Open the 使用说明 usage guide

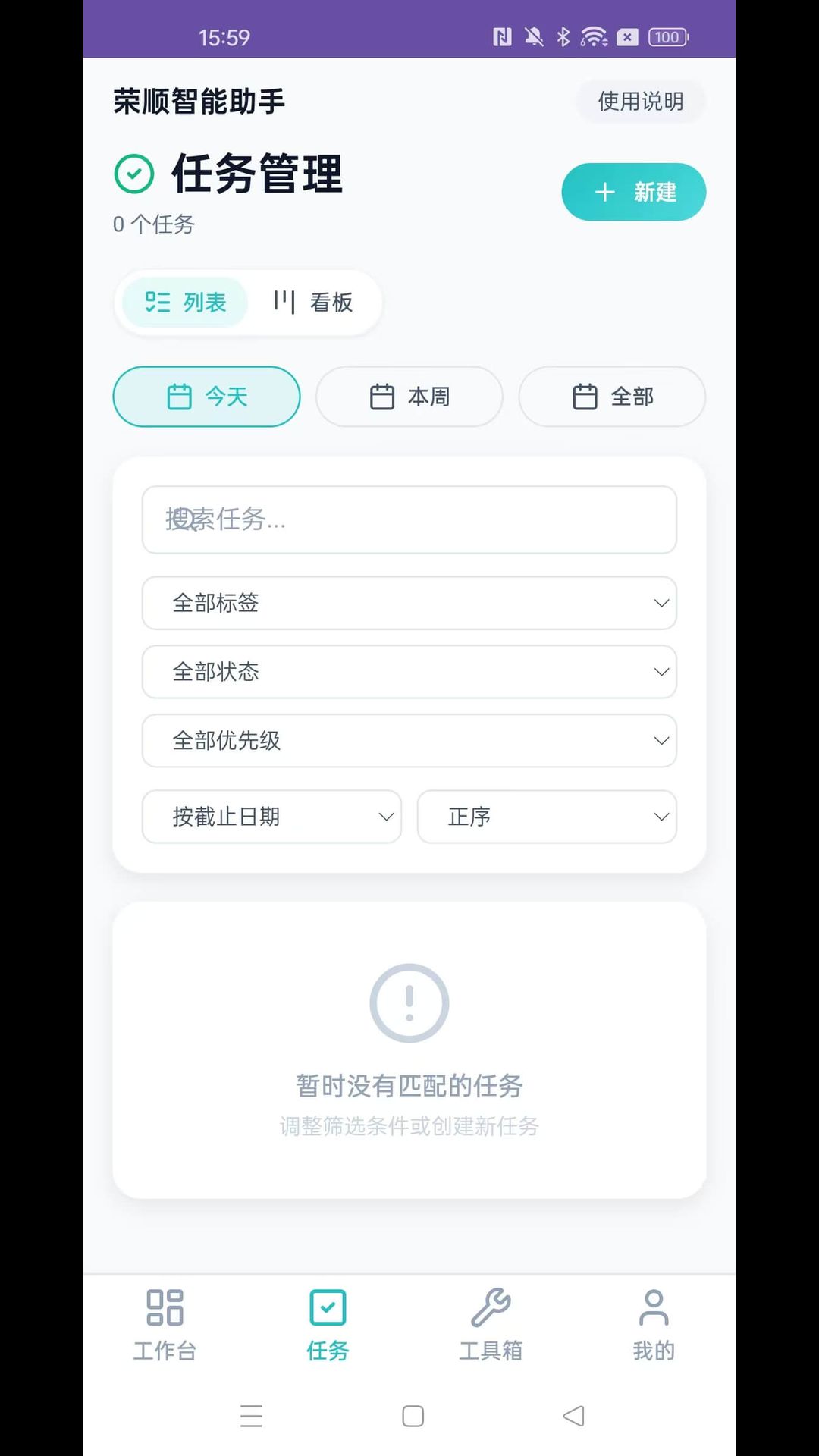[641, 101]
